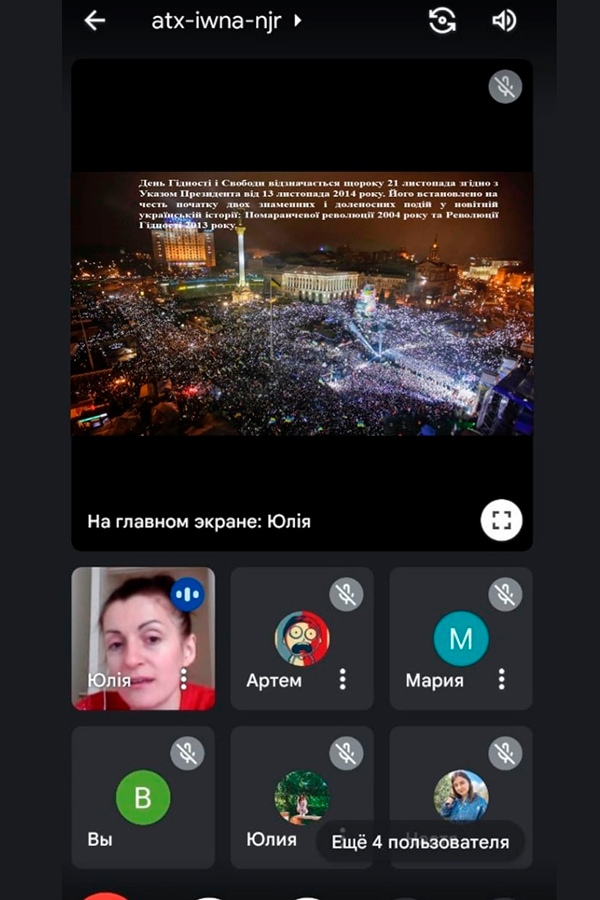The width and height of the screenshot is (600, 900).
Task: Open meeting details via atx-iwna-njr code
Action: [x=227, y=20]
